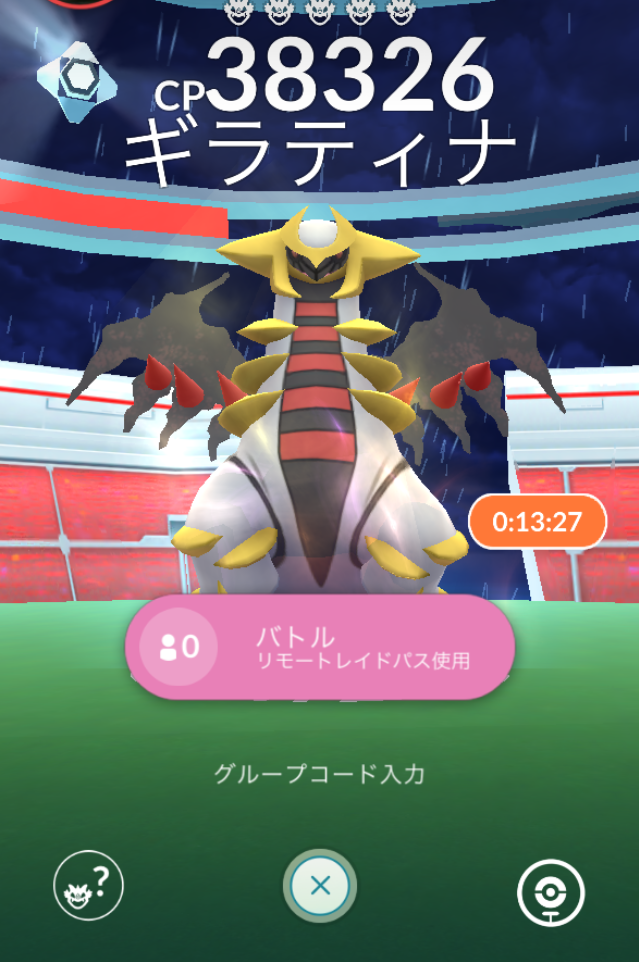Screen dimensions: 639x962
Task: Close the raid lobby screen
Action: point(319,886)
